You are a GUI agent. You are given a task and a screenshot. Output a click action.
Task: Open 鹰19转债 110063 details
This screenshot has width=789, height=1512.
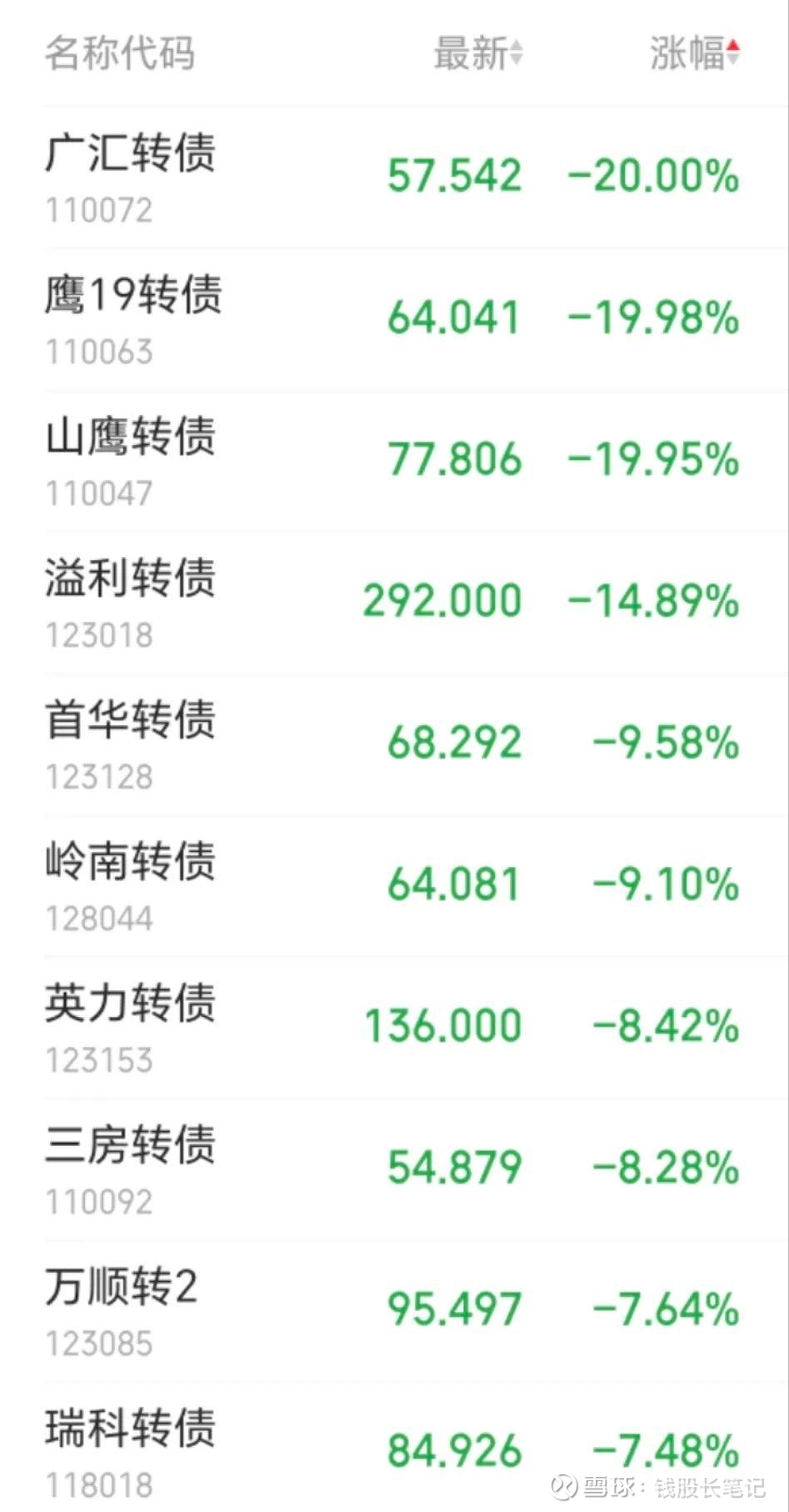133,318
